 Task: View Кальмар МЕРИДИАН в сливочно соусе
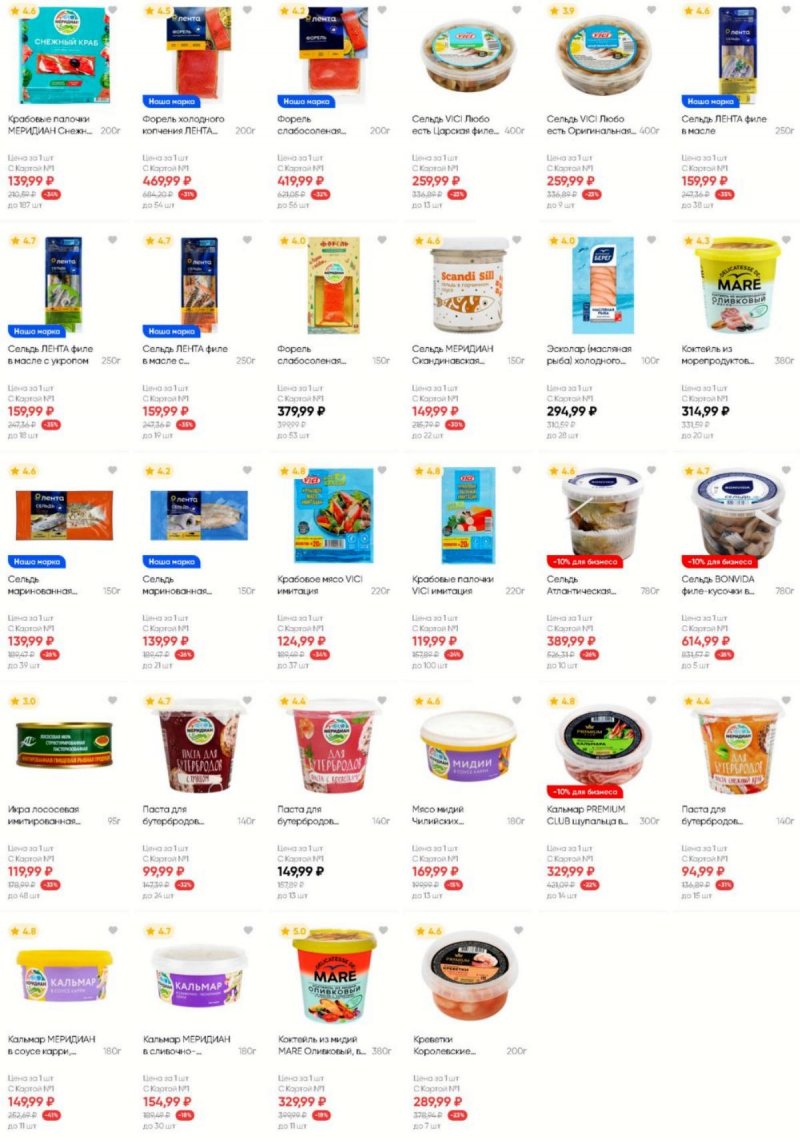pyautogui.click(x=199, y=975)
